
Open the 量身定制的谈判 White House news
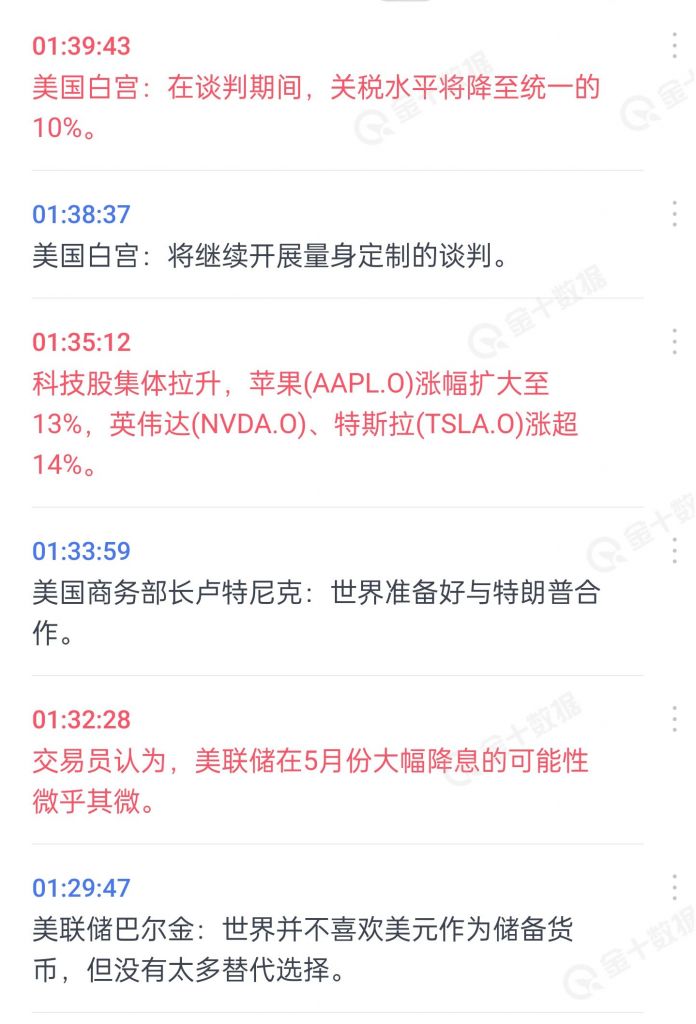point(270,256)
